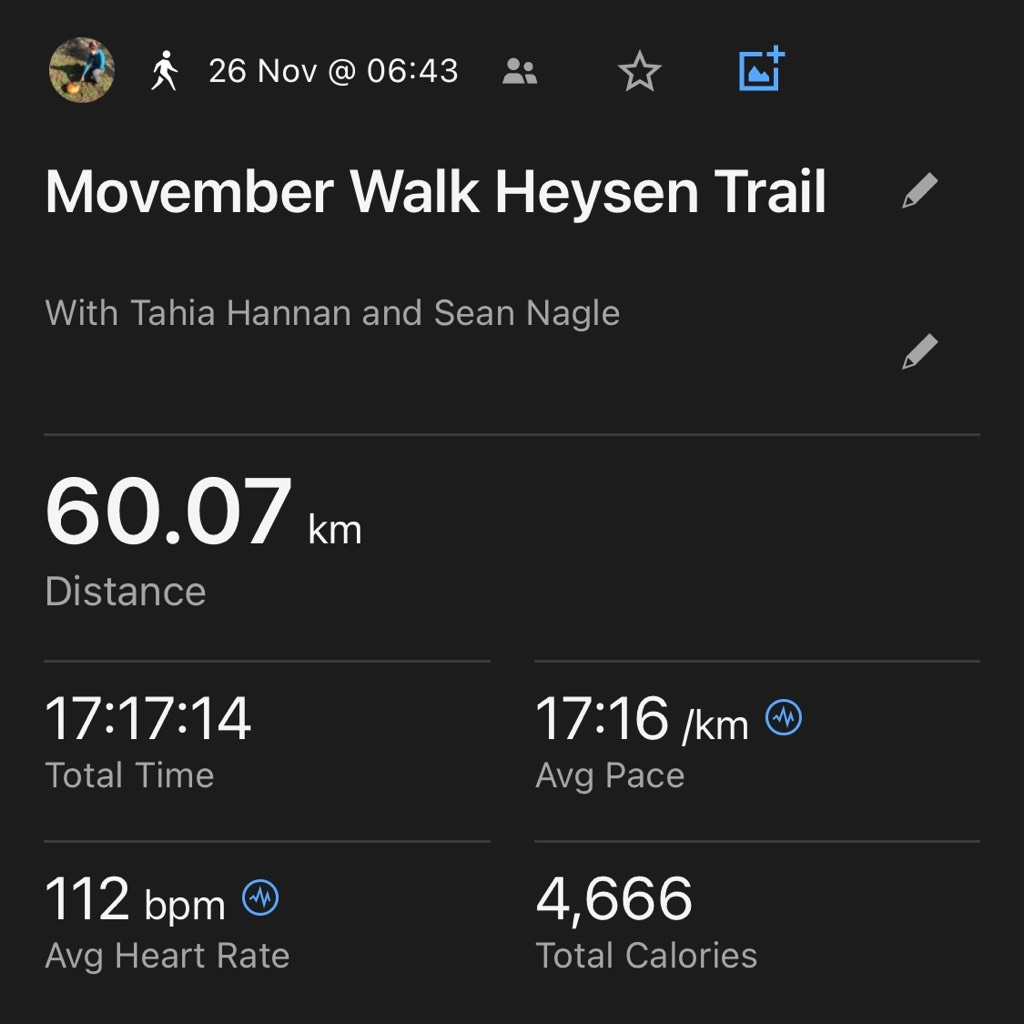Open the activity privacy people icon

pyautogui.click(x=520, y=72)
